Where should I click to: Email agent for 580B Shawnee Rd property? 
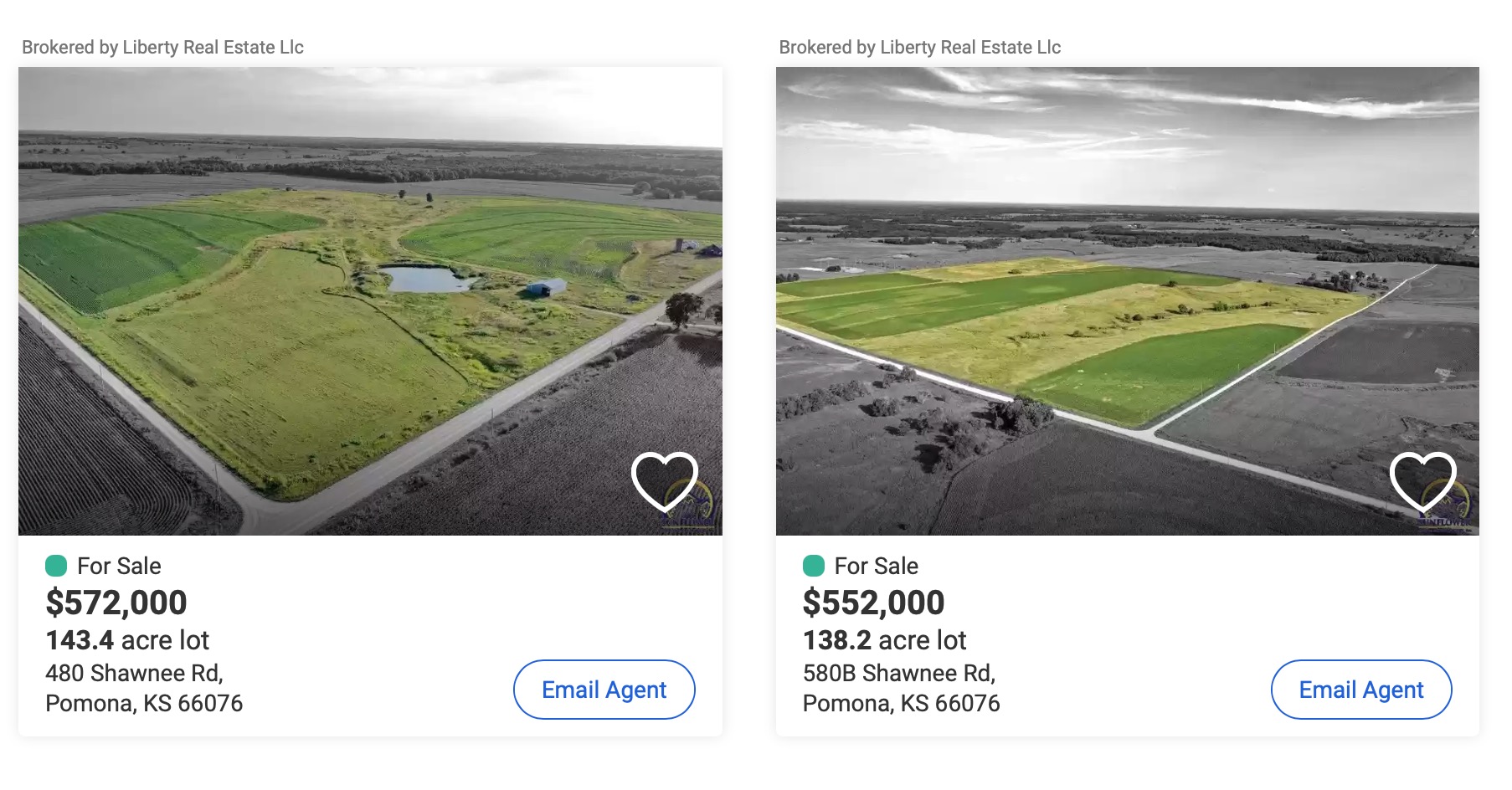tap(1360, 690)
